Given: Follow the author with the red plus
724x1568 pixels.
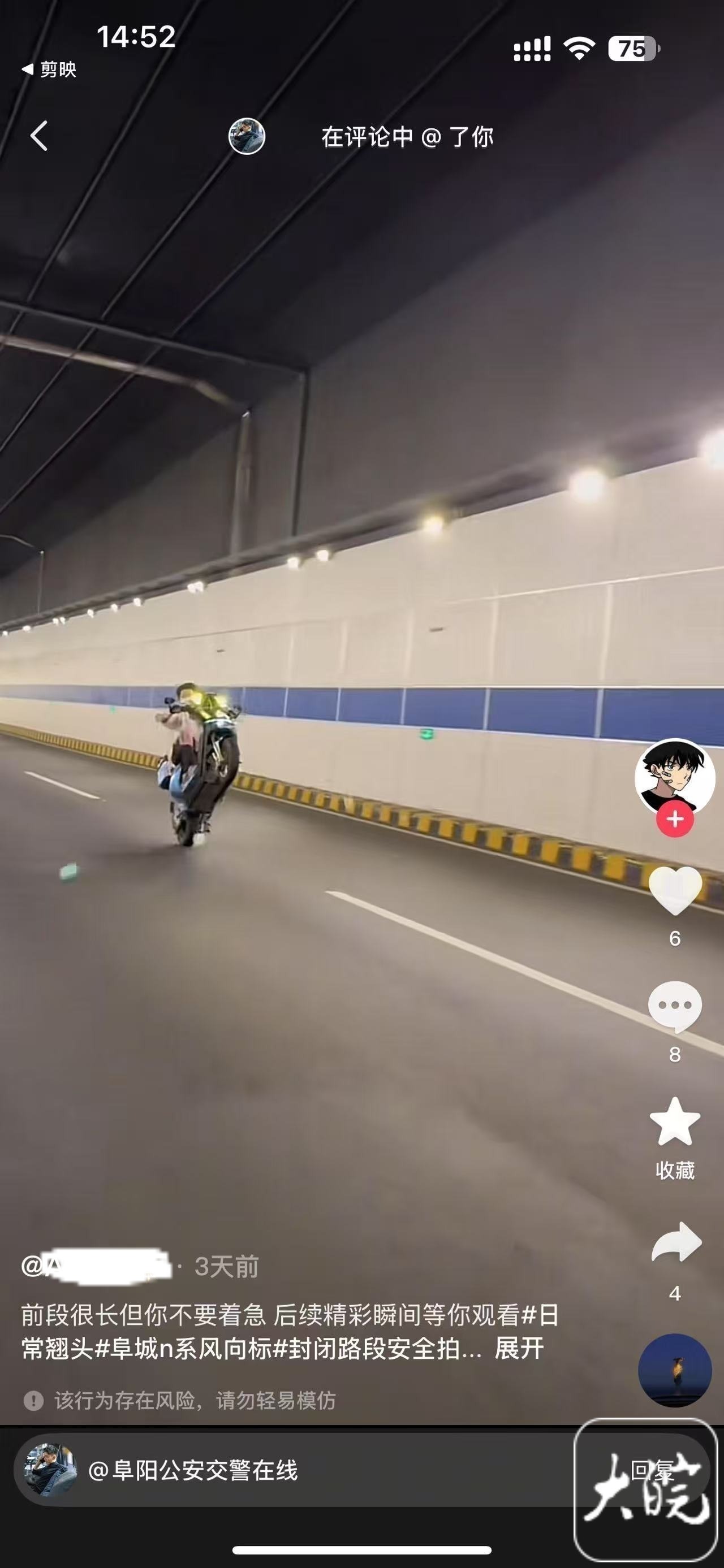Looking at the screenshot, I should (674, 818).
